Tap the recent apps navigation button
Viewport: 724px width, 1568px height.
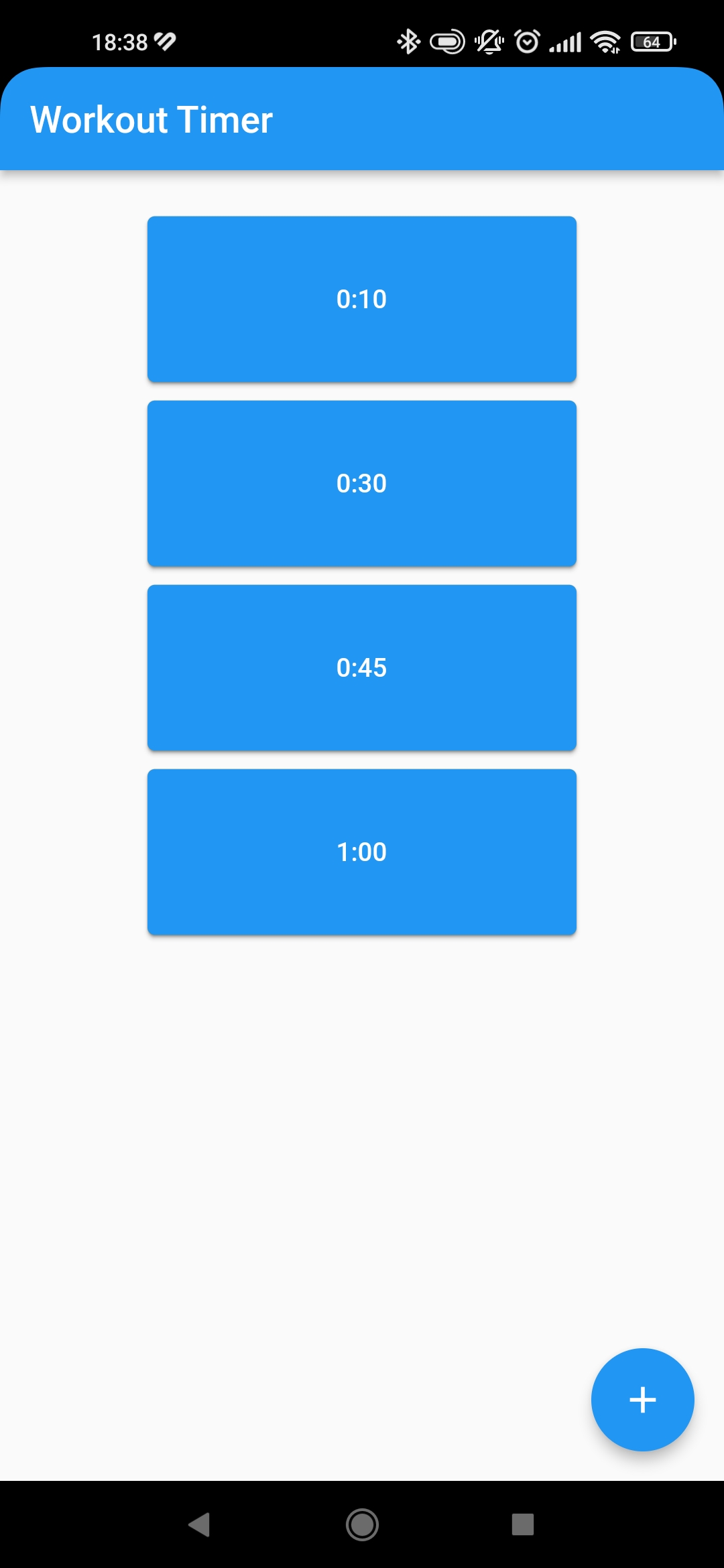coord(524,1521)
